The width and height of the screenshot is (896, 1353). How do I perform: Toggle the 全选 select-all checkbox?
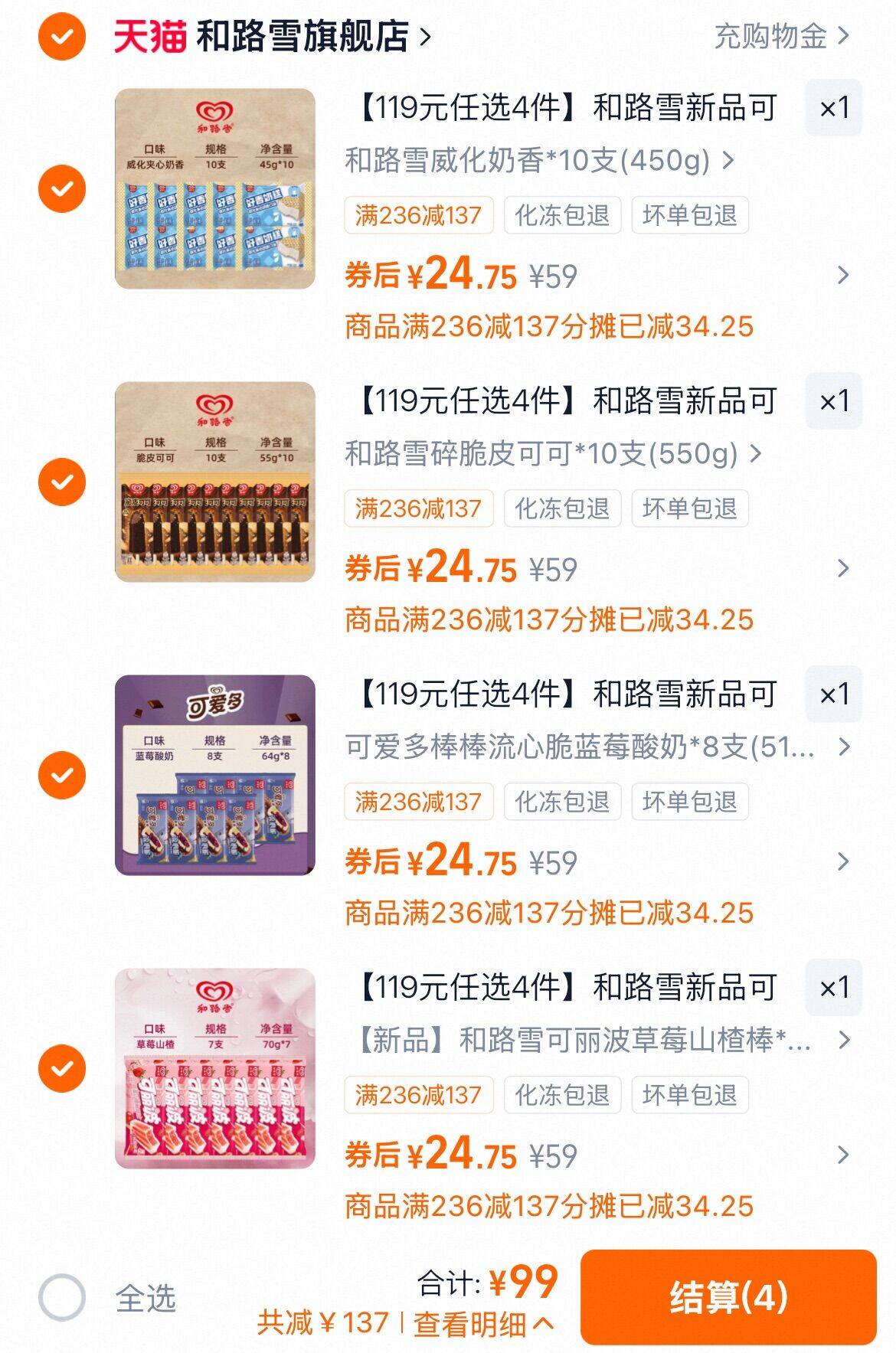point(61,1297)
